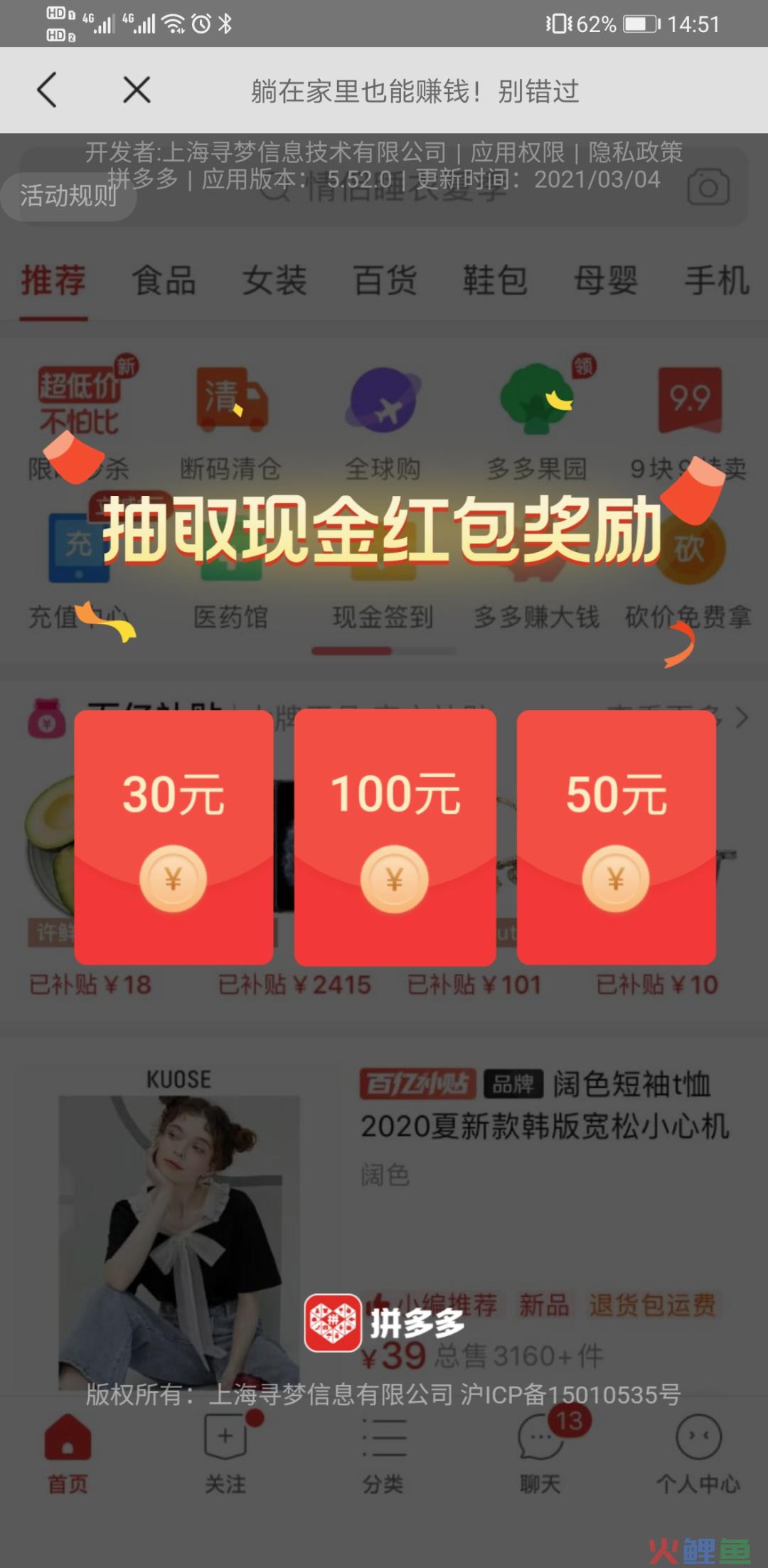Go back using the top arrow
Viewport: 768px width, 1568px height.
pyautogui.click(x=47, y=90)
